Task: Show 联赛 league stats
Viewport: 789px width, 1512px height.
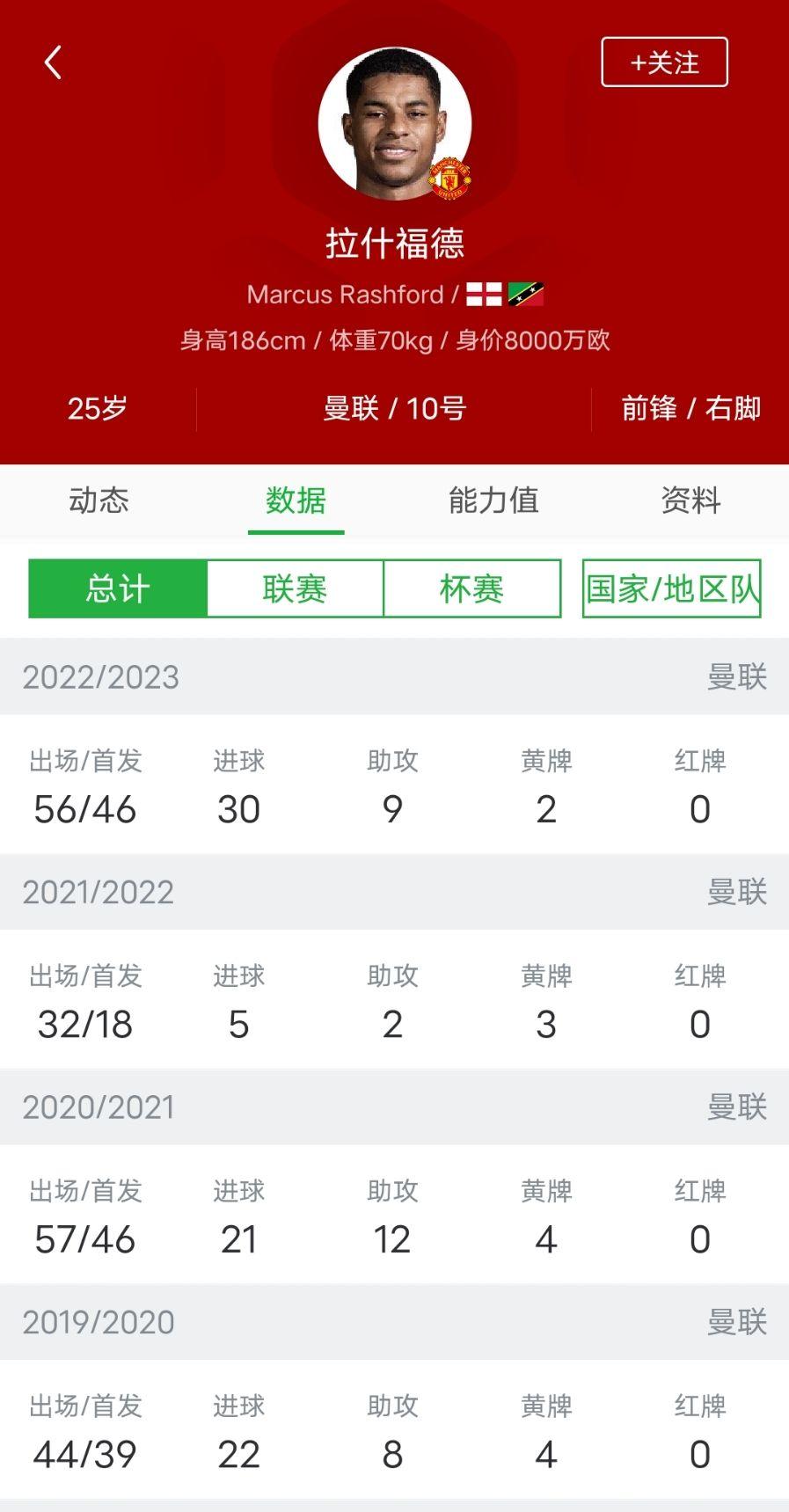Action: (x=295, y=588)
